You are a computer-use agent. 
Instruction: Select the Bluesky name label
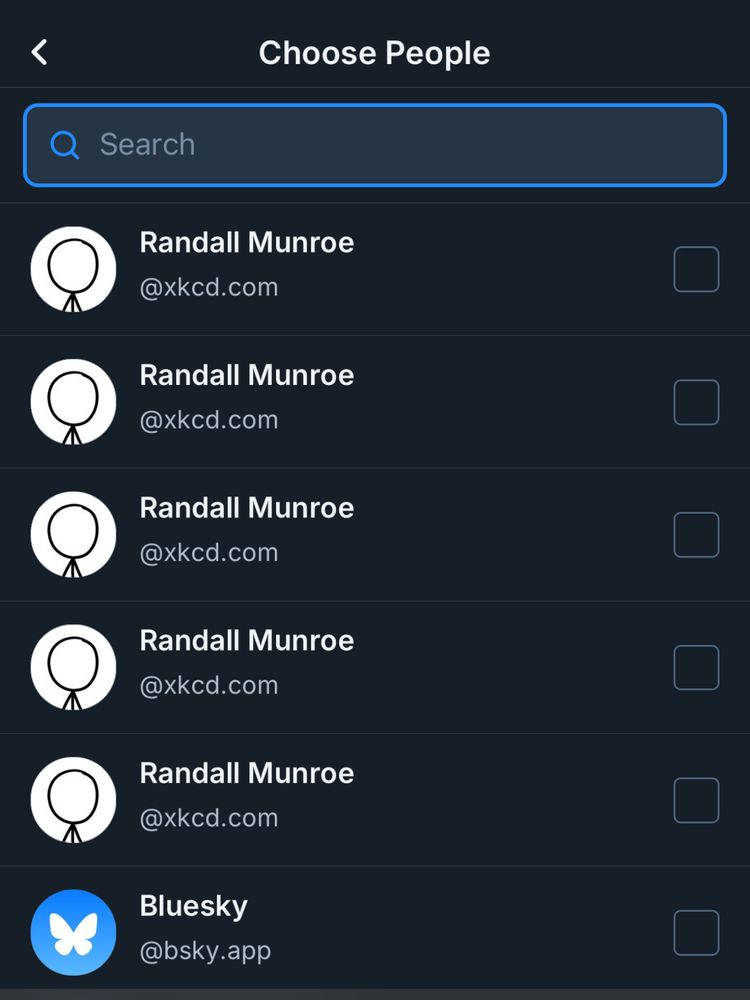pos(193,906)
